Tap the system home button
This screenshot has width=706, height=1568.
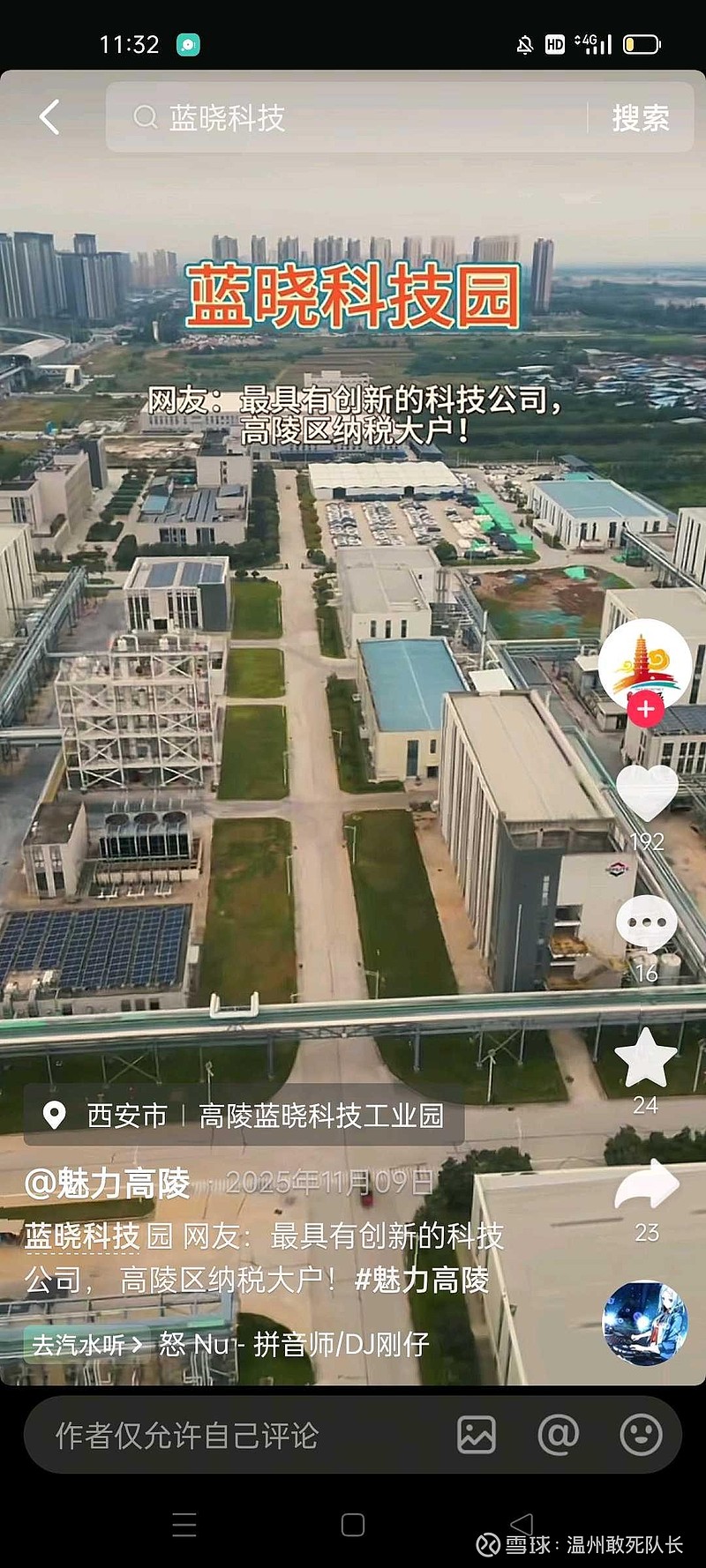click(x=353, y=1525)
